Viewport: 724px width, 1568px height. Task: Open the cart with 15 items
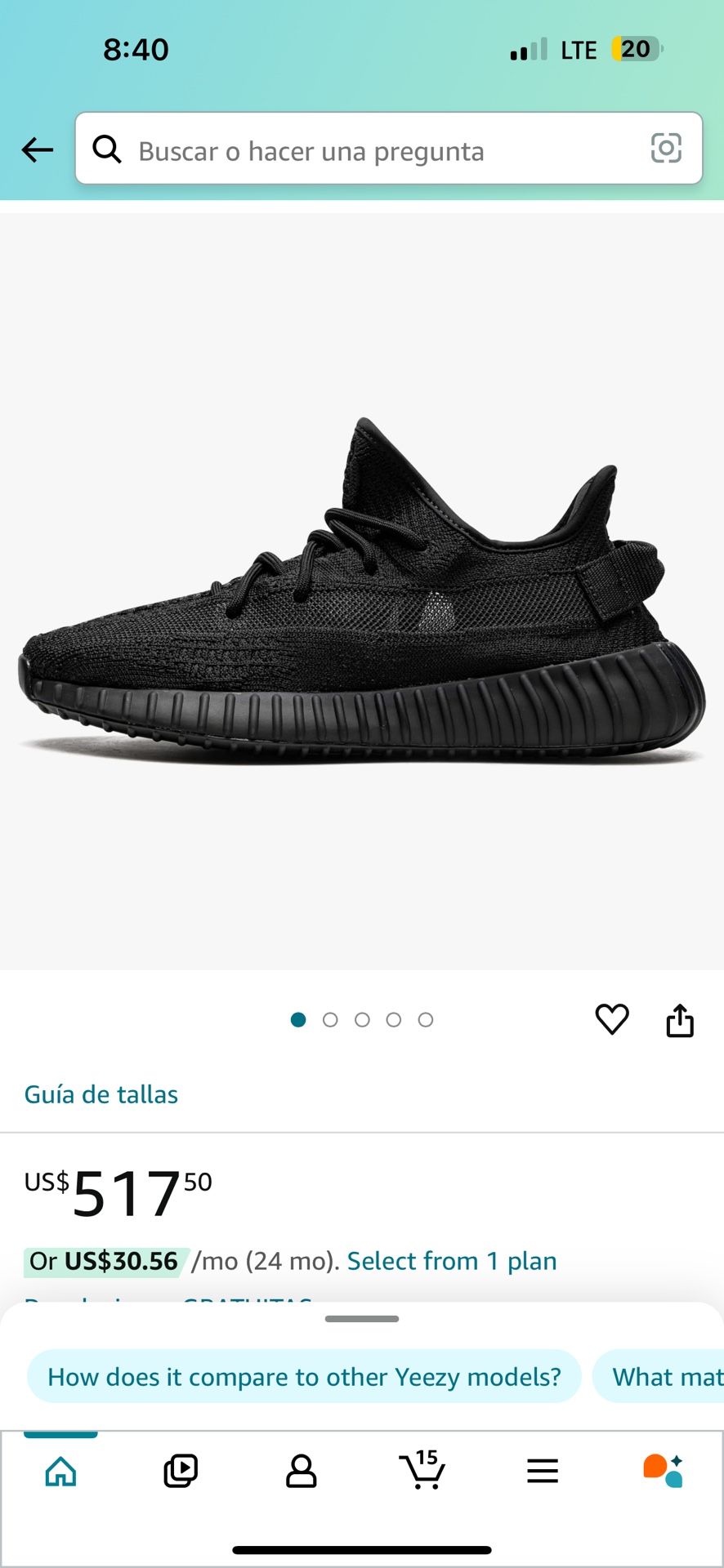click(x=422, y=1470)
